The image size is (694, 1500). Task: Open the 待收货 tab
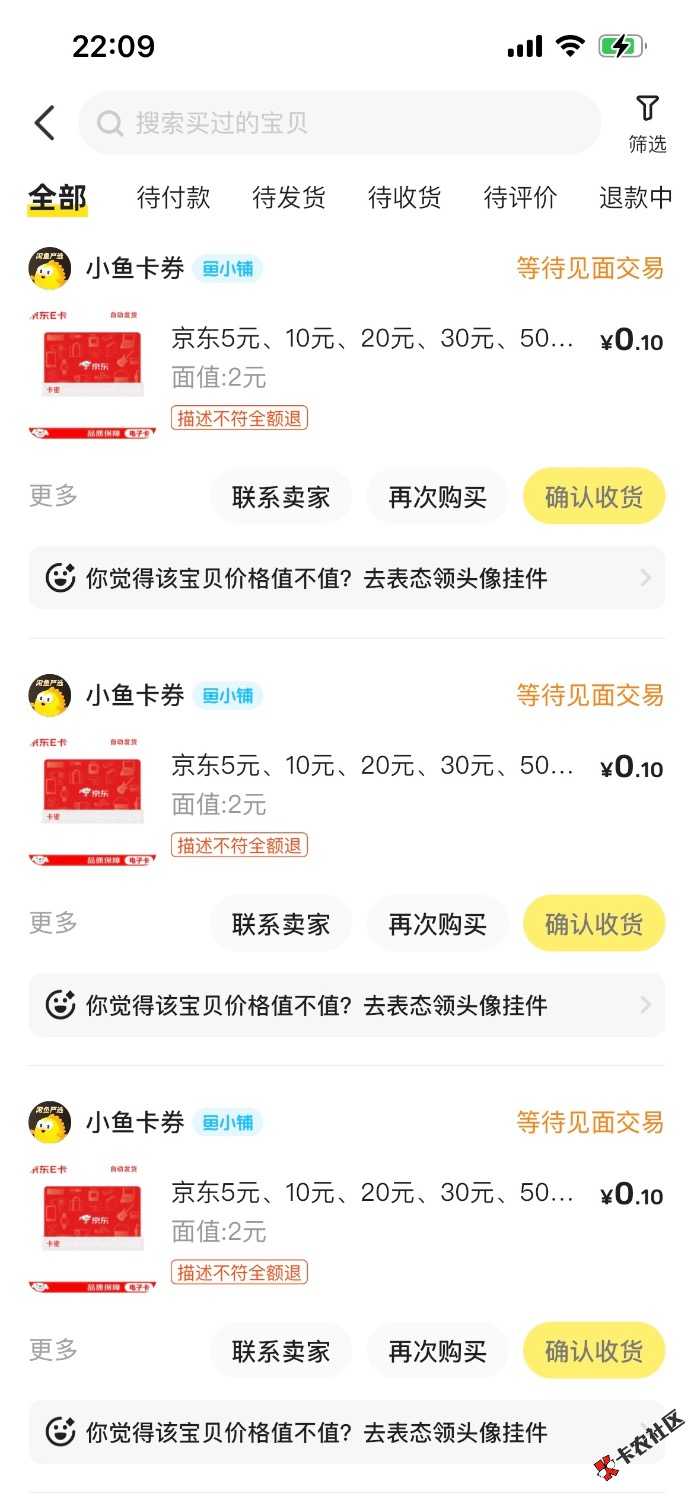coord(404,198)
